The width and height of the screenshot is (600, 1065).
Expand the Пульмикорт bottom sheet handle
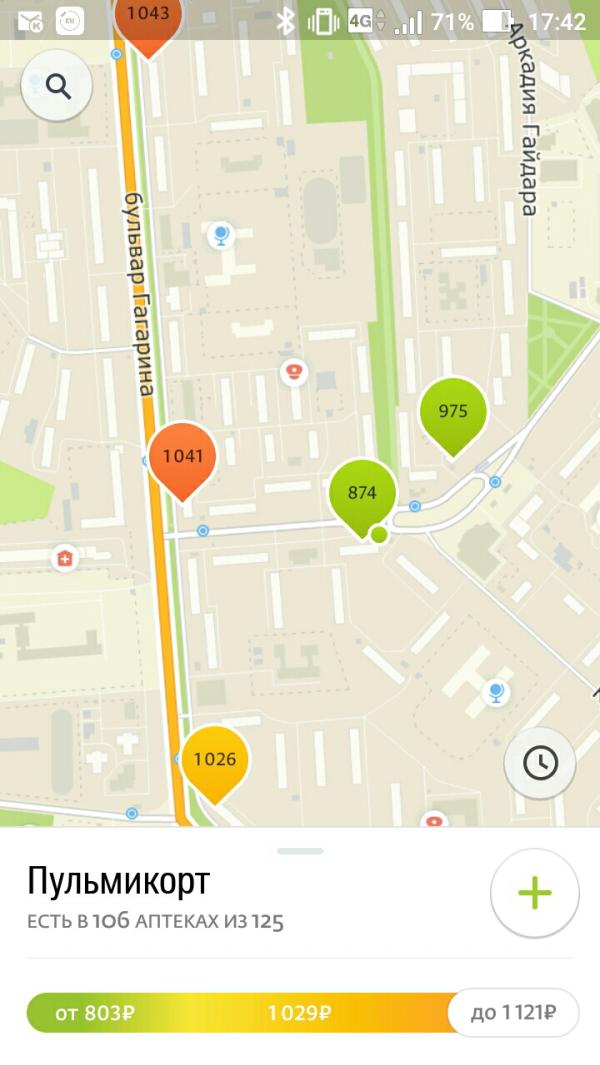(300, 851)
